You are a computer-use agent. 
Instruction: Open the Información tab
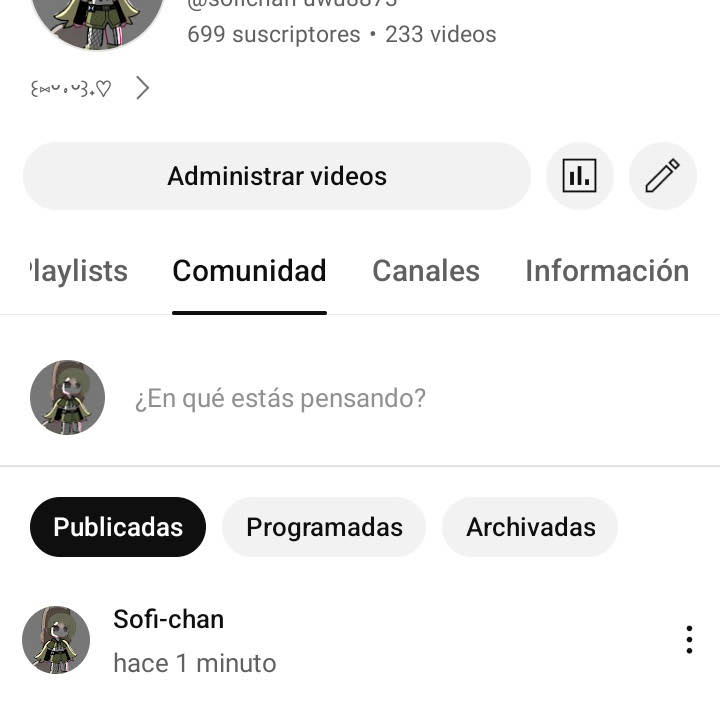click(607, 271)
